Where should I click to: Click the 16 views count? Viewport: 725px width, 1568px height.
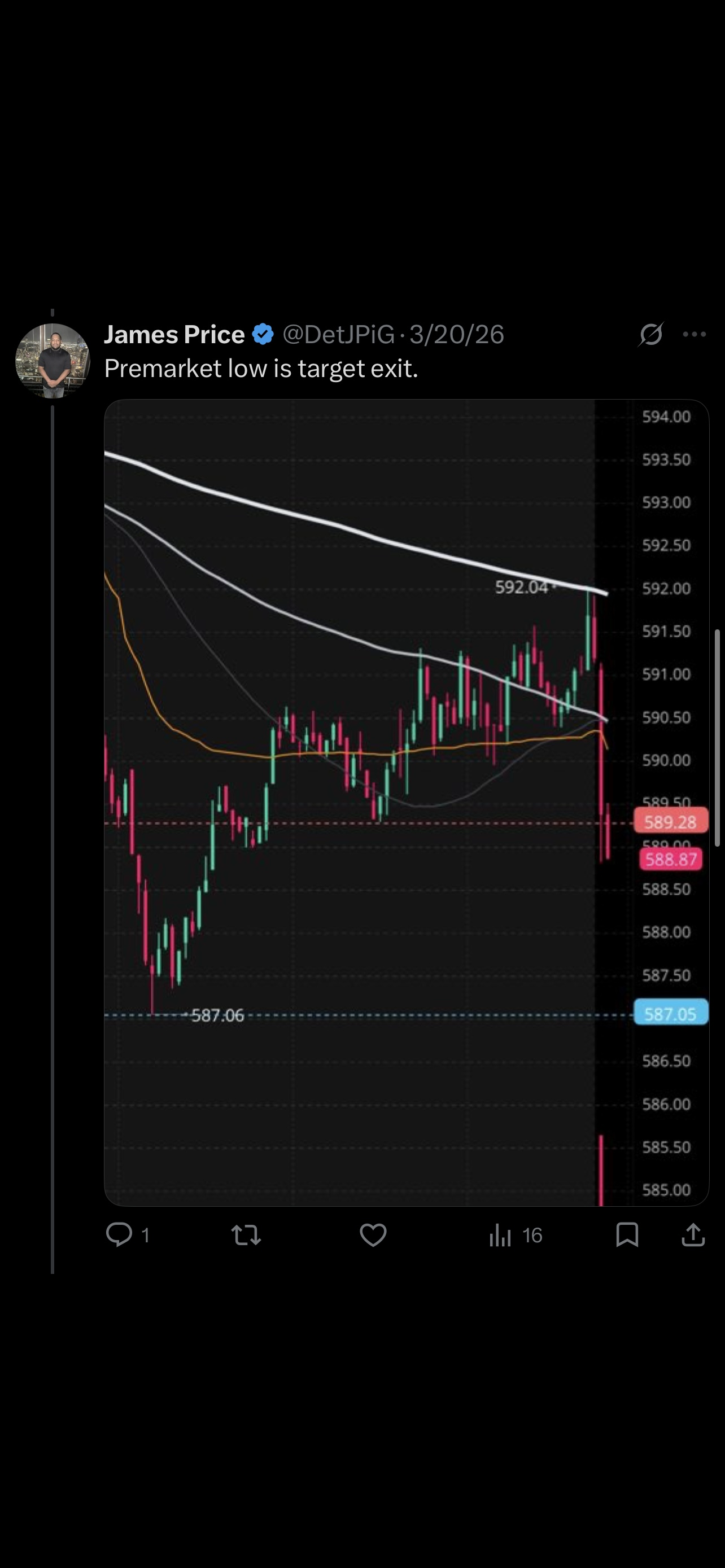(x=532, y=1235)
